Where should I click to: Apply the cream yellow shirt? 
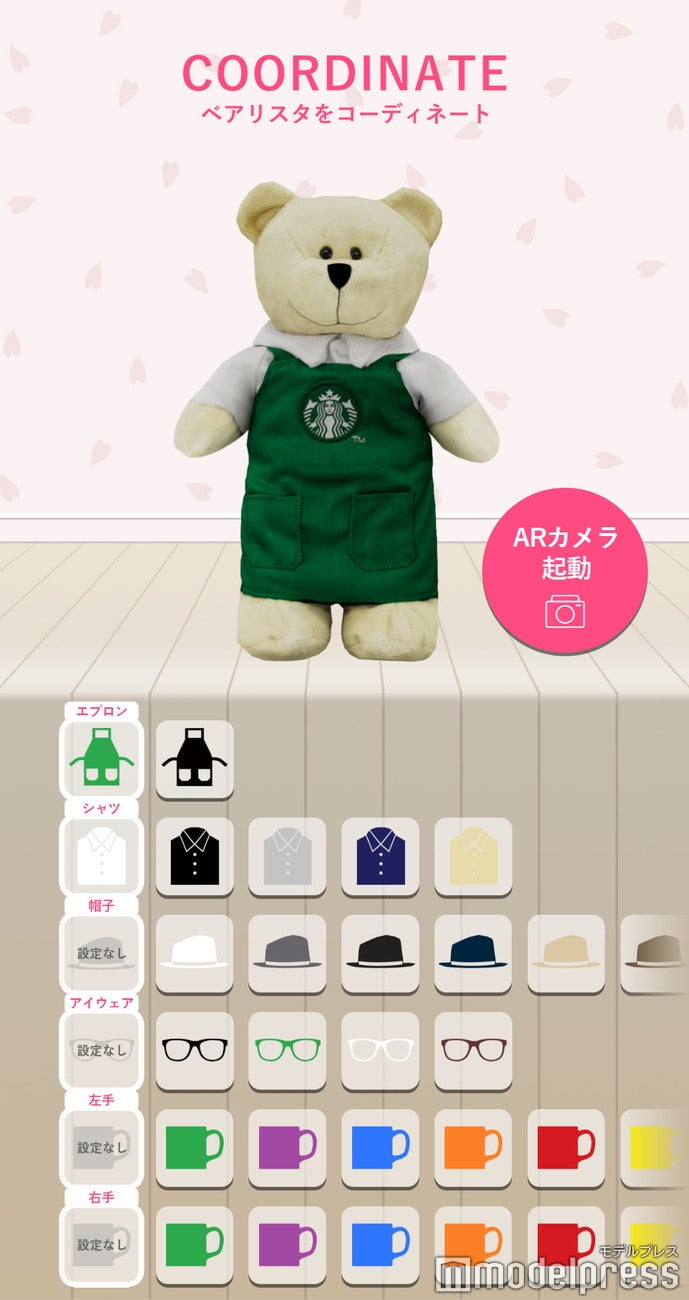(x=473, y=857)
